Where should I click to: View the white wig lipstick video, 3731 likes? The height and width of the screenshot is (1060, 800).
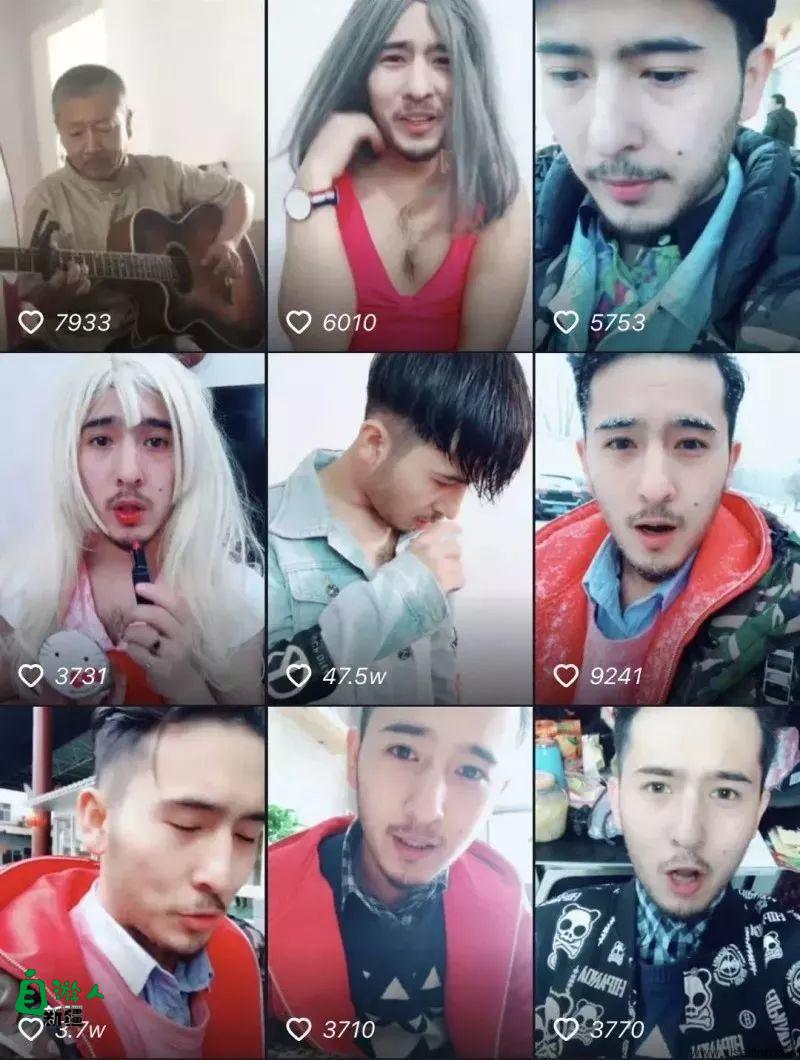pyautogui.click(x=132, y=528)
